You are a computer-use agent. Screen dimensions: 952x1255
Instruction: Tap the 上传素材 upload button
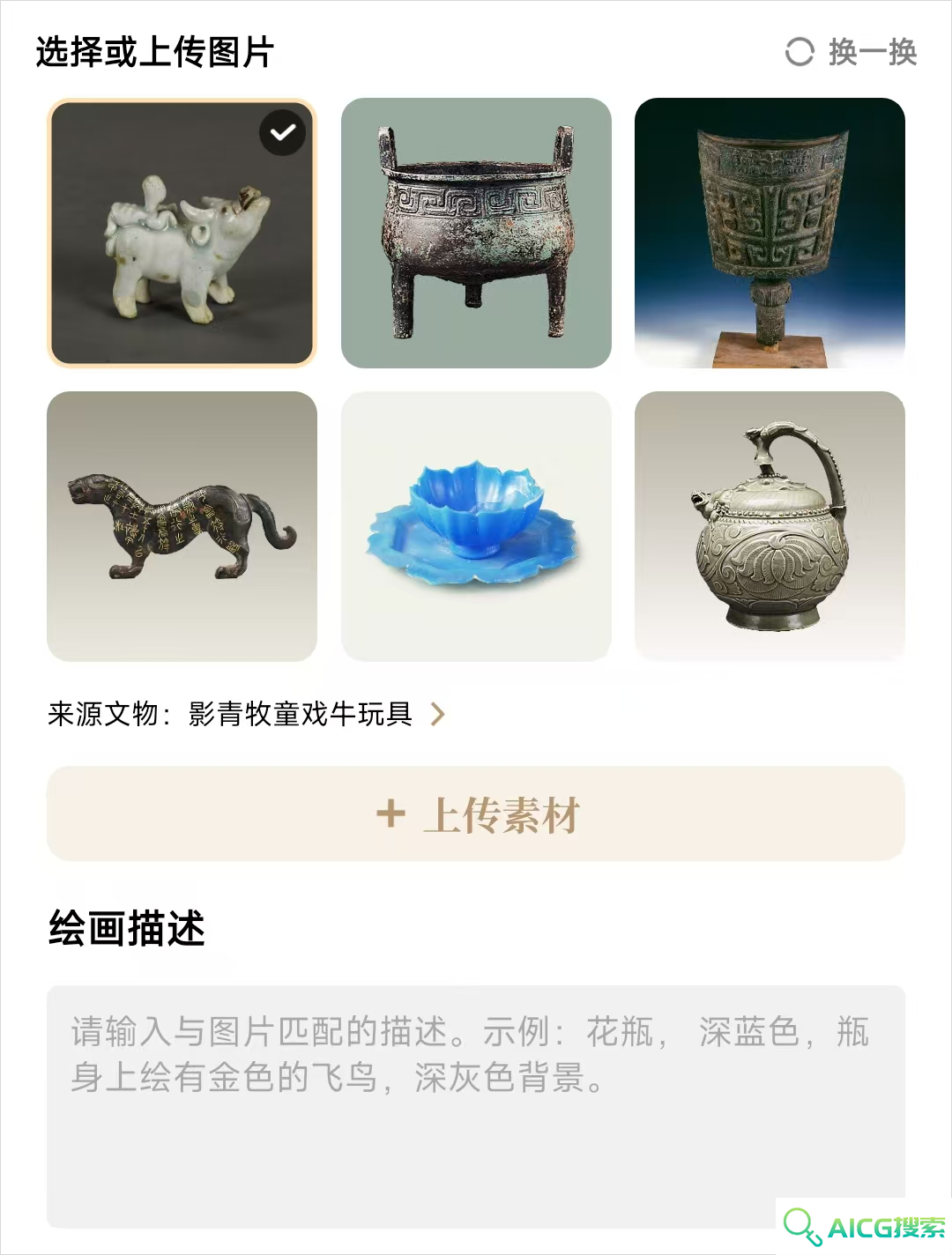coord(476,813)
